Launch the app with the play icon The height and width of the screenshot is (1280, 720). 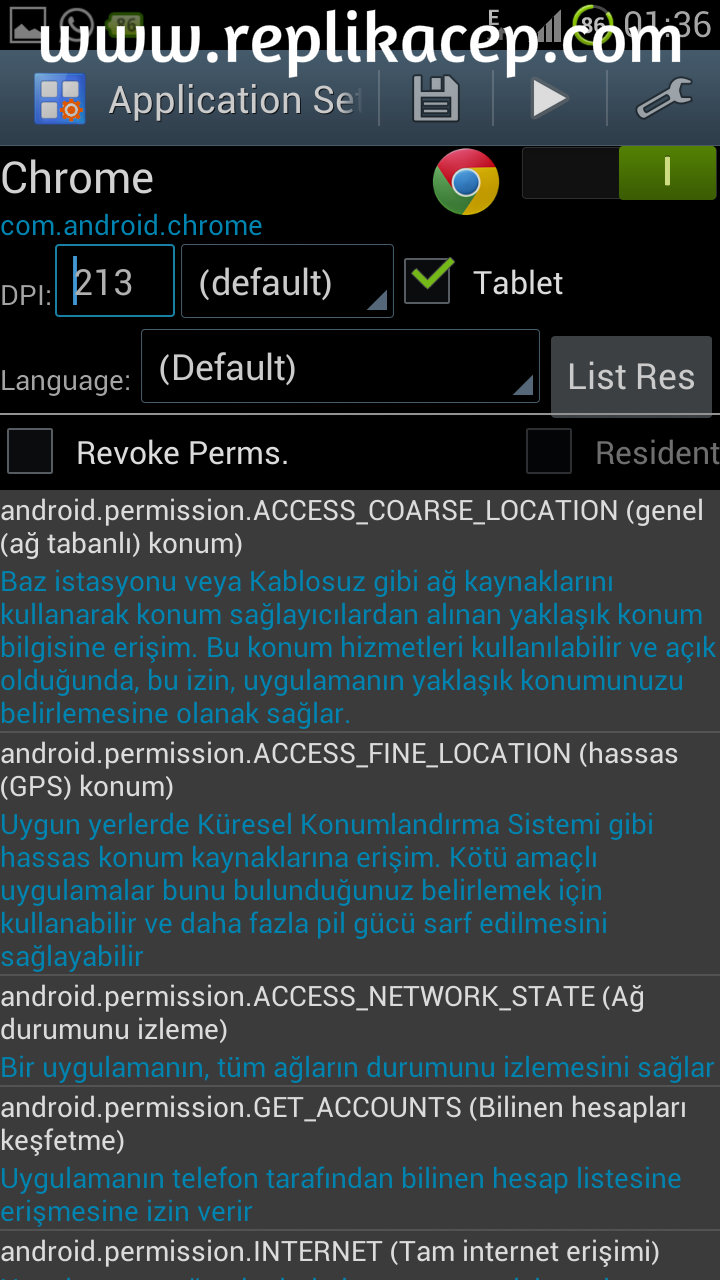click(x=549, y=99)
